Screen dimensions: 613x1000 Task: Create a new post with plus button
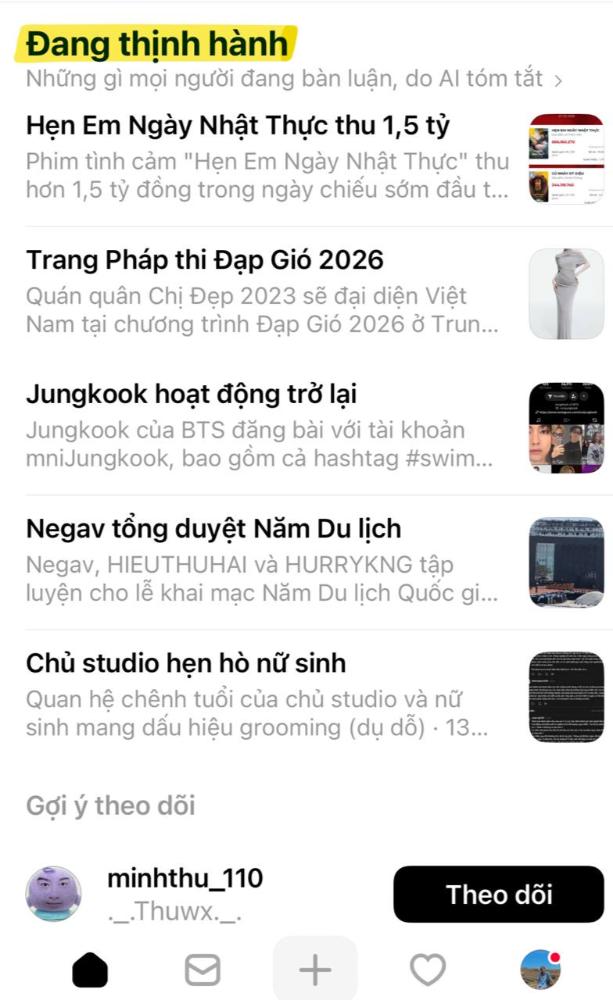[315, 969]
